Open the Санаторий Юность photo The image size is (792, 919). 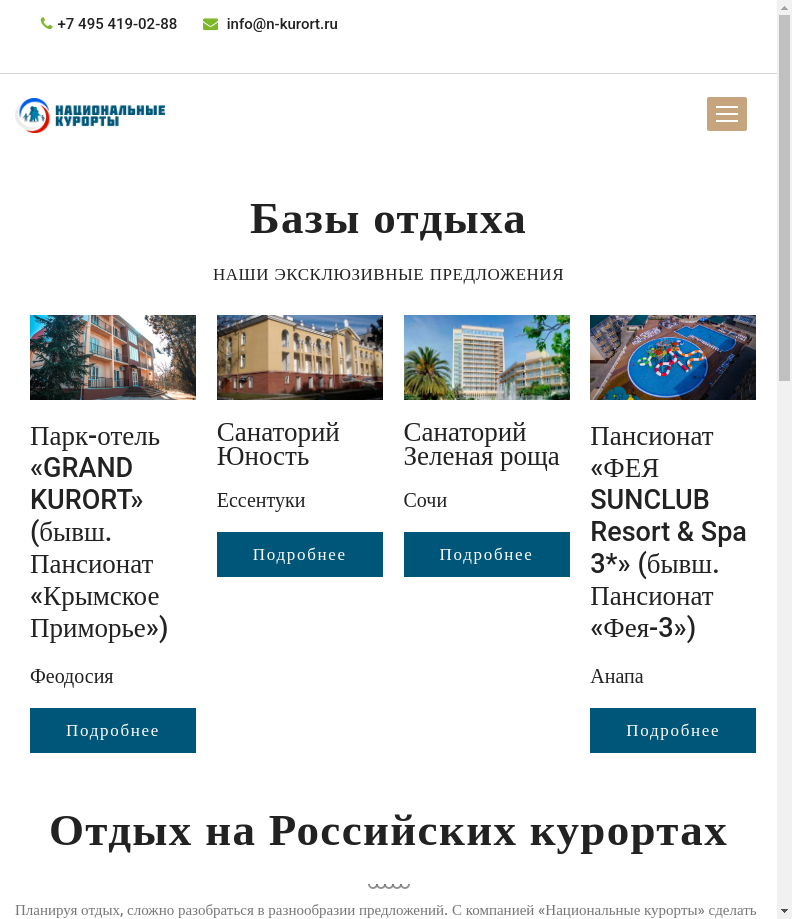[x=299, y=357]
